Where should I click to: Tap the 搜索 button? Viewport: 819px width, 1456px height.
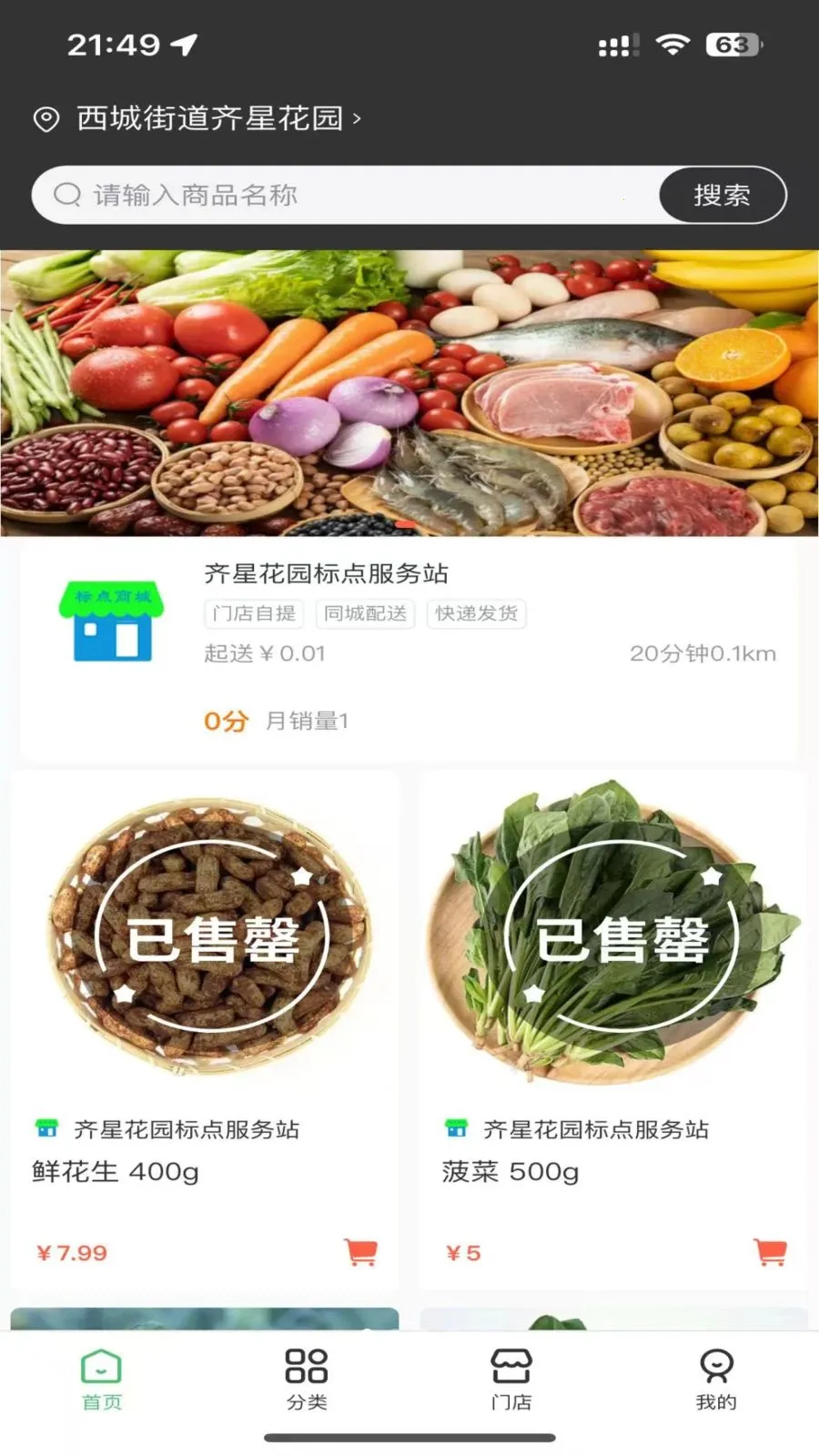pyautogui.click(x=723, y=195)
